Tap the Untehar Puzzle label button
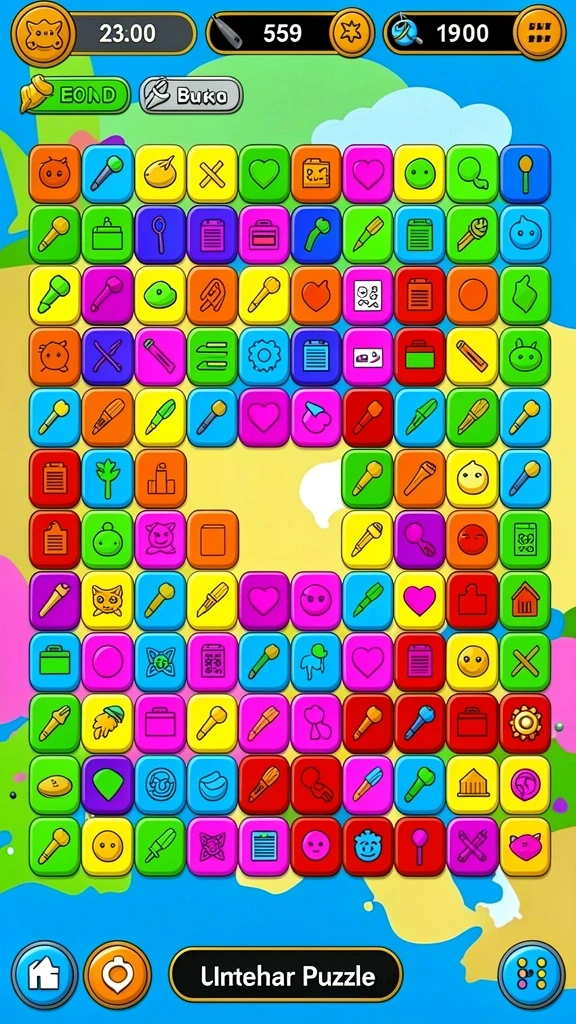This screenshot has height=1024, width=576. pyautogui.click(x=286, y=977)
